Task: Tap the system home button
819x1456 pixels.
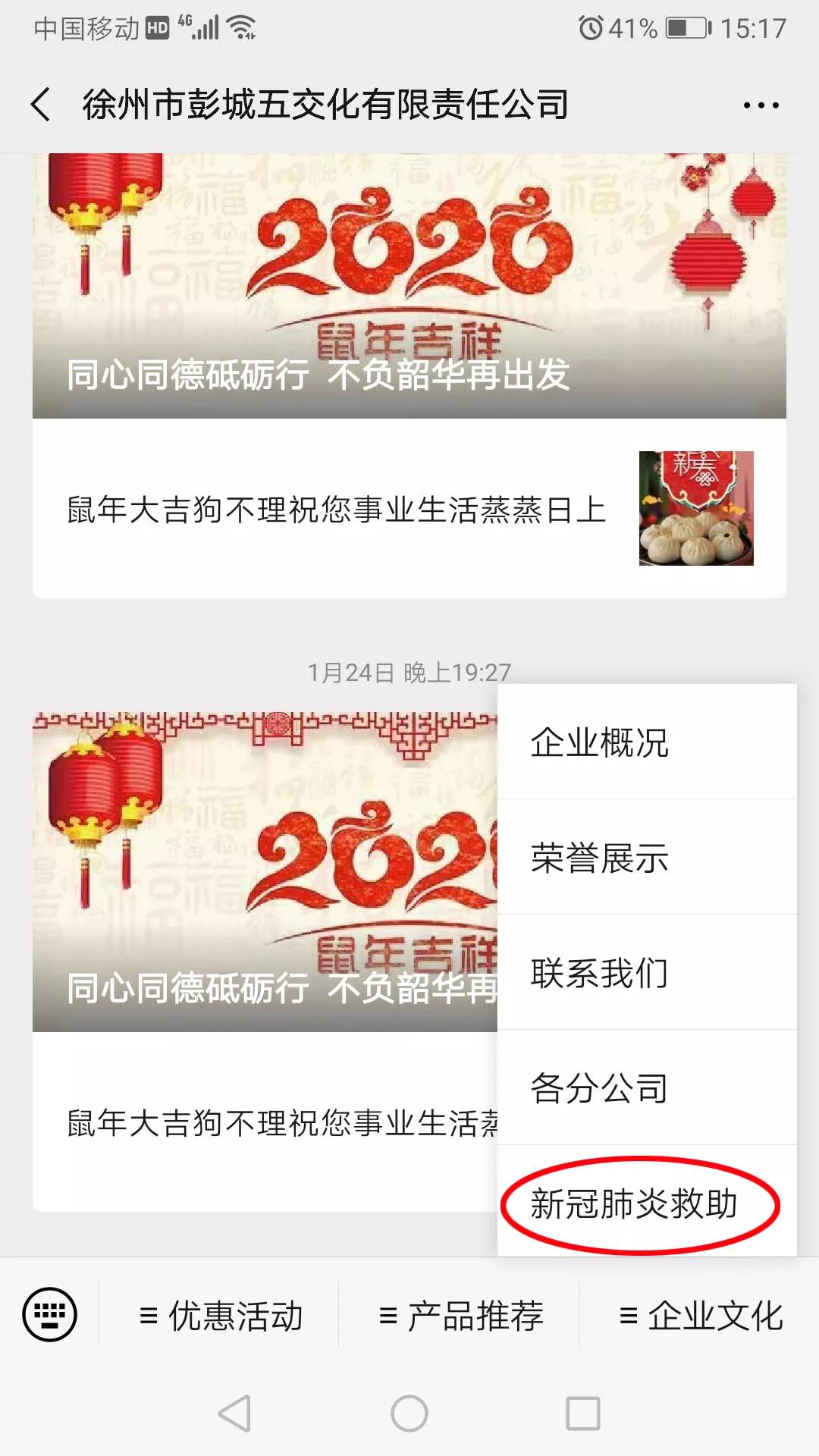Action: [409, 1414]
